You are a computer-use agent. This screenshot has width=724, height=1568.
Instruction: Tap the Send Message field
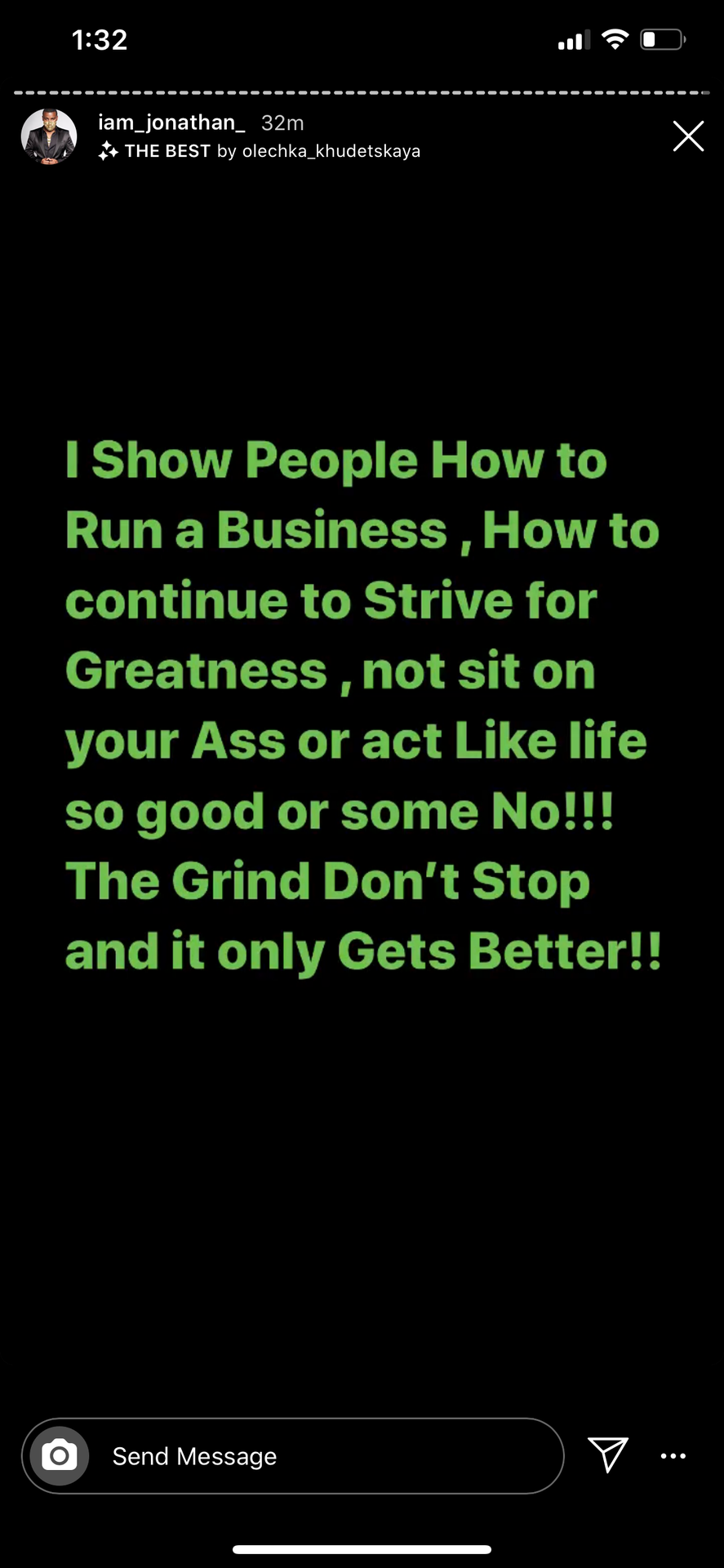293,1455
